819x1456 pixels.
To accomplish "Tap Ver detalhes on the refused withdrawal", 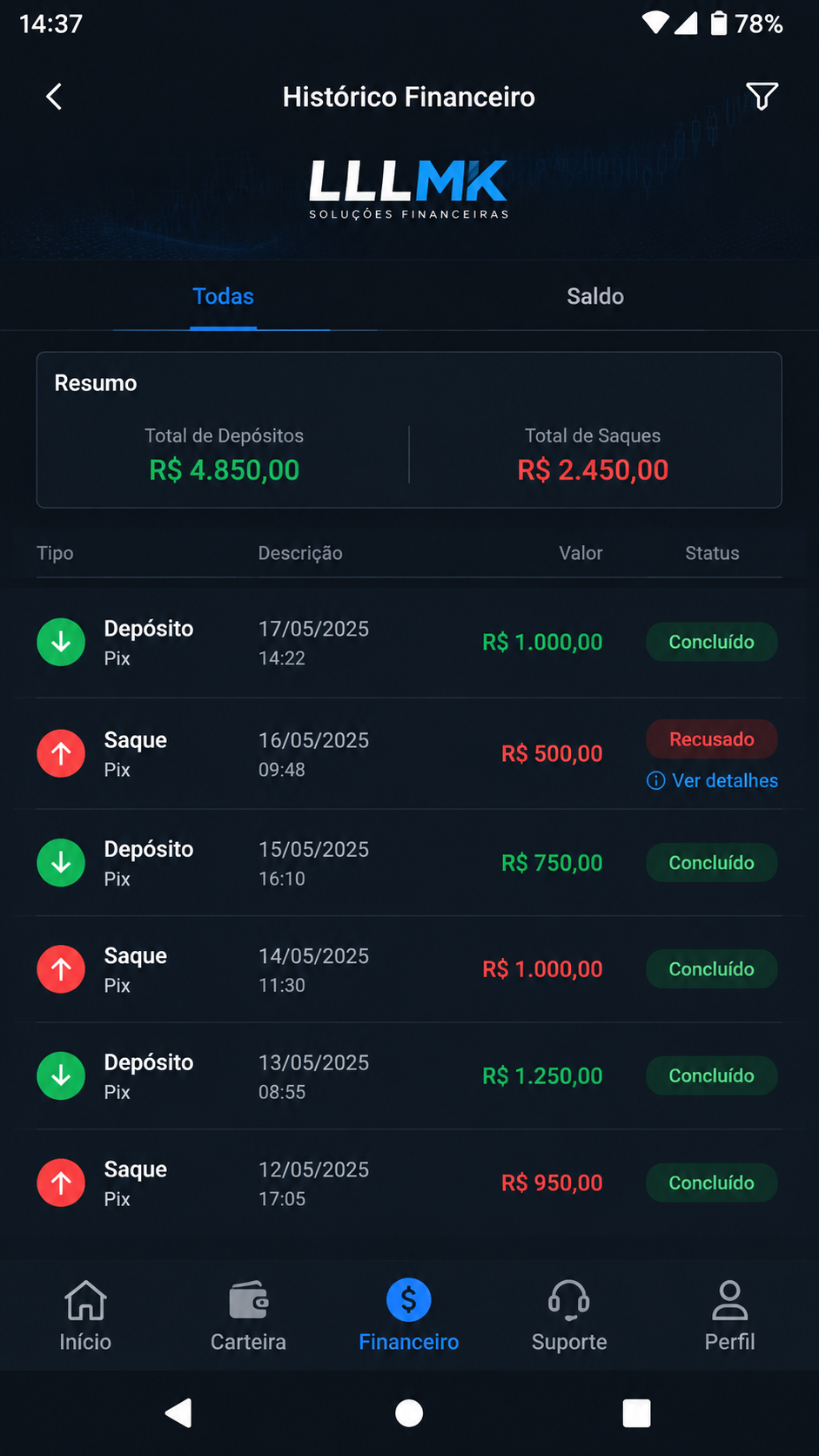I will (713, 780).
